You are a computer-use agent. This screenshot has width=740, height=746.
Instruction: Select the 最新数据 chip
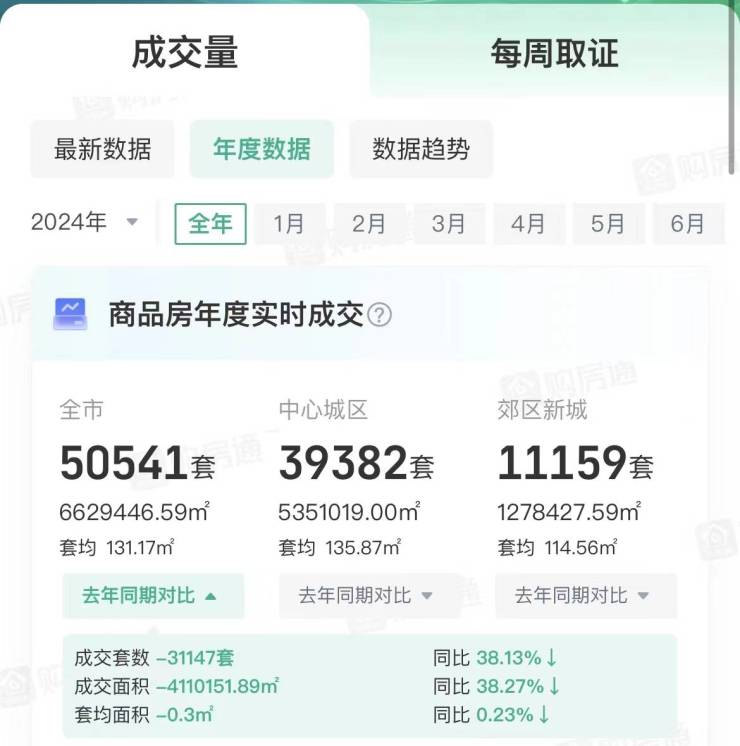(102, 149)
